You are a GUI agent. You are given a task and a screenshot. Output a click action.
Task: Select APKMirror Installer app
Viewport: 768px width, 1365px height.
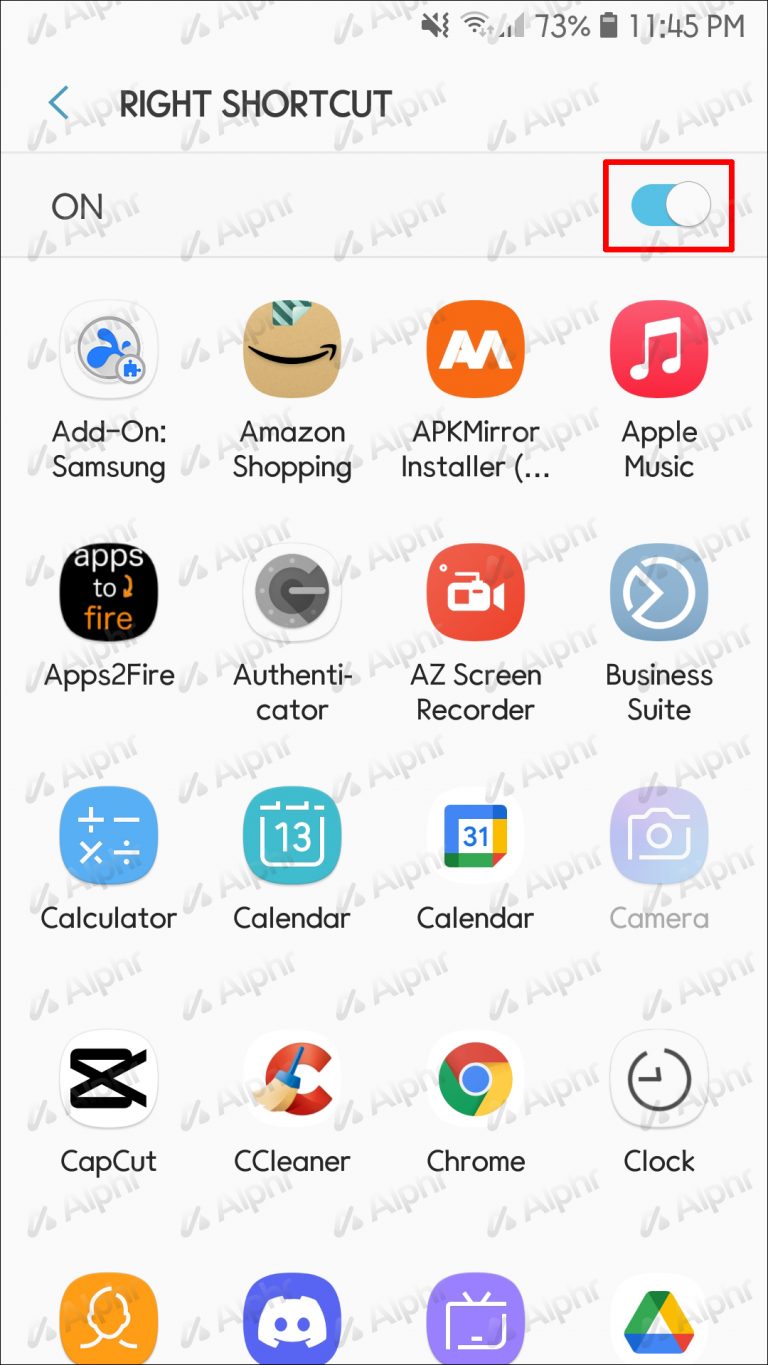(475, 349)
